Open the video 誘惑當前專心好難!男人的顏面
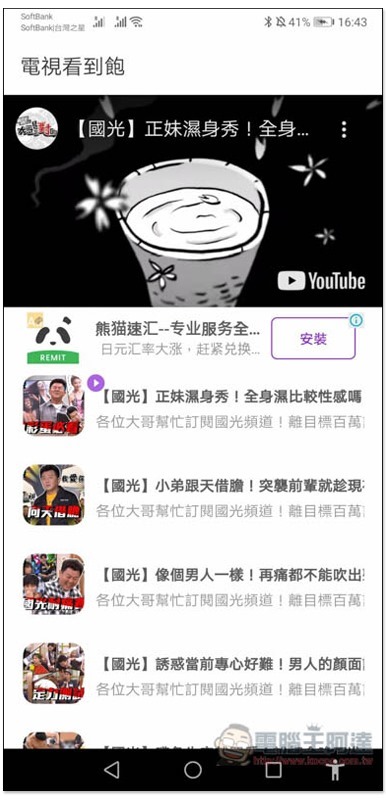The image size is (386, 800). click(193, 673)
